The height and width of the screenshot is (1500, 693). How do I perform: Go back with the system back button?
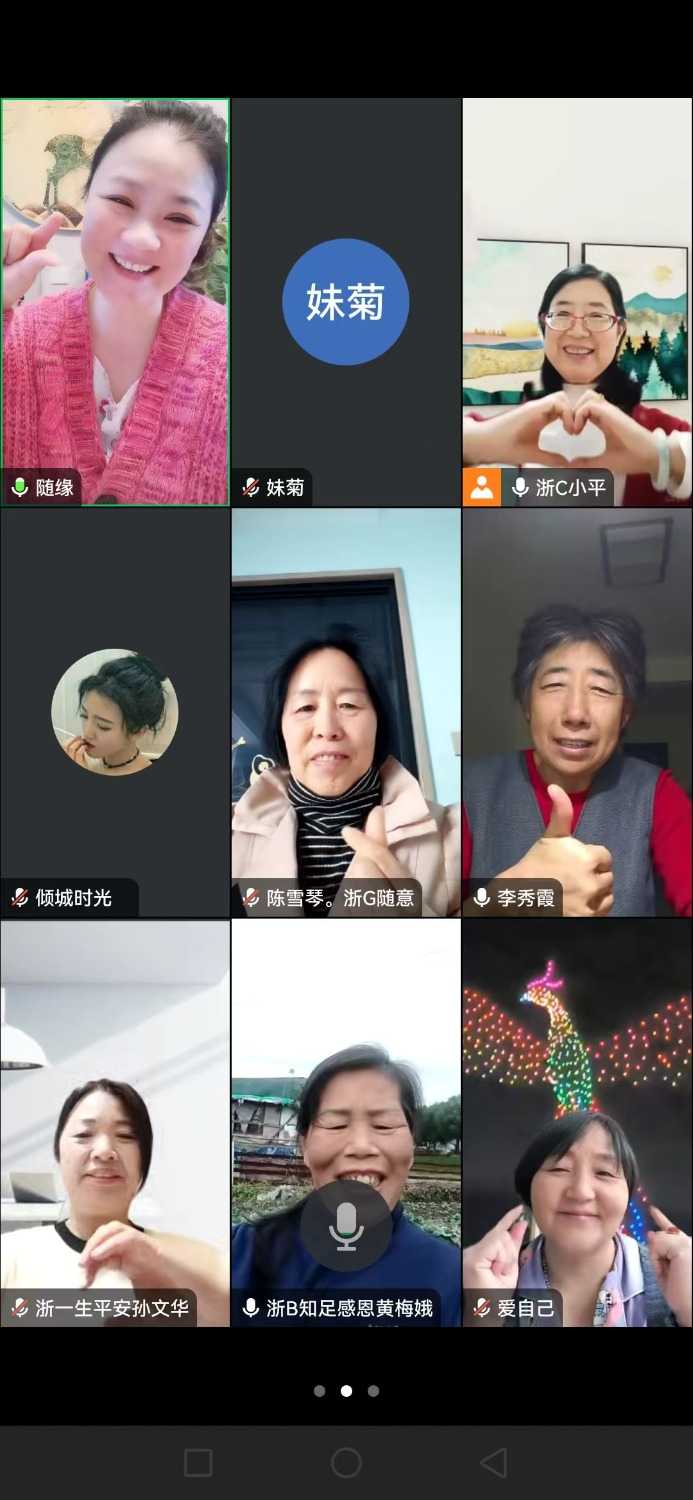[x=493, y=1463]
